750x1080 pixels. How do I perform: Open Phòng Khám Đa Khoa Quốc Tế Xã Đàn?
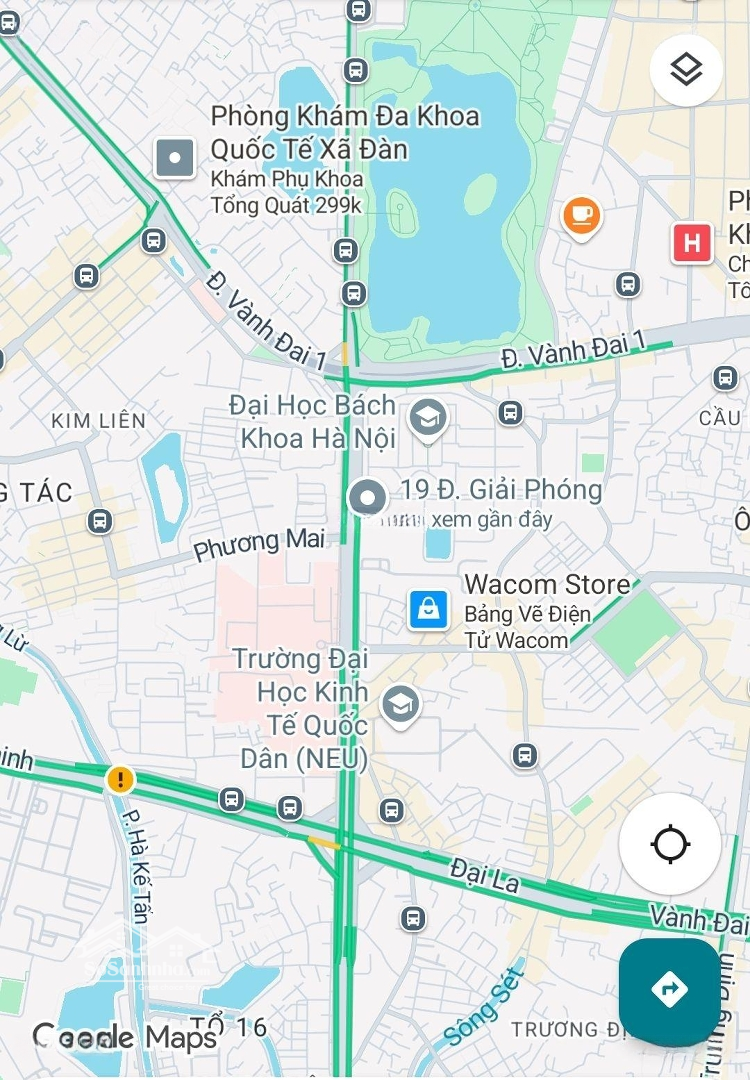(x=175, y=157)
